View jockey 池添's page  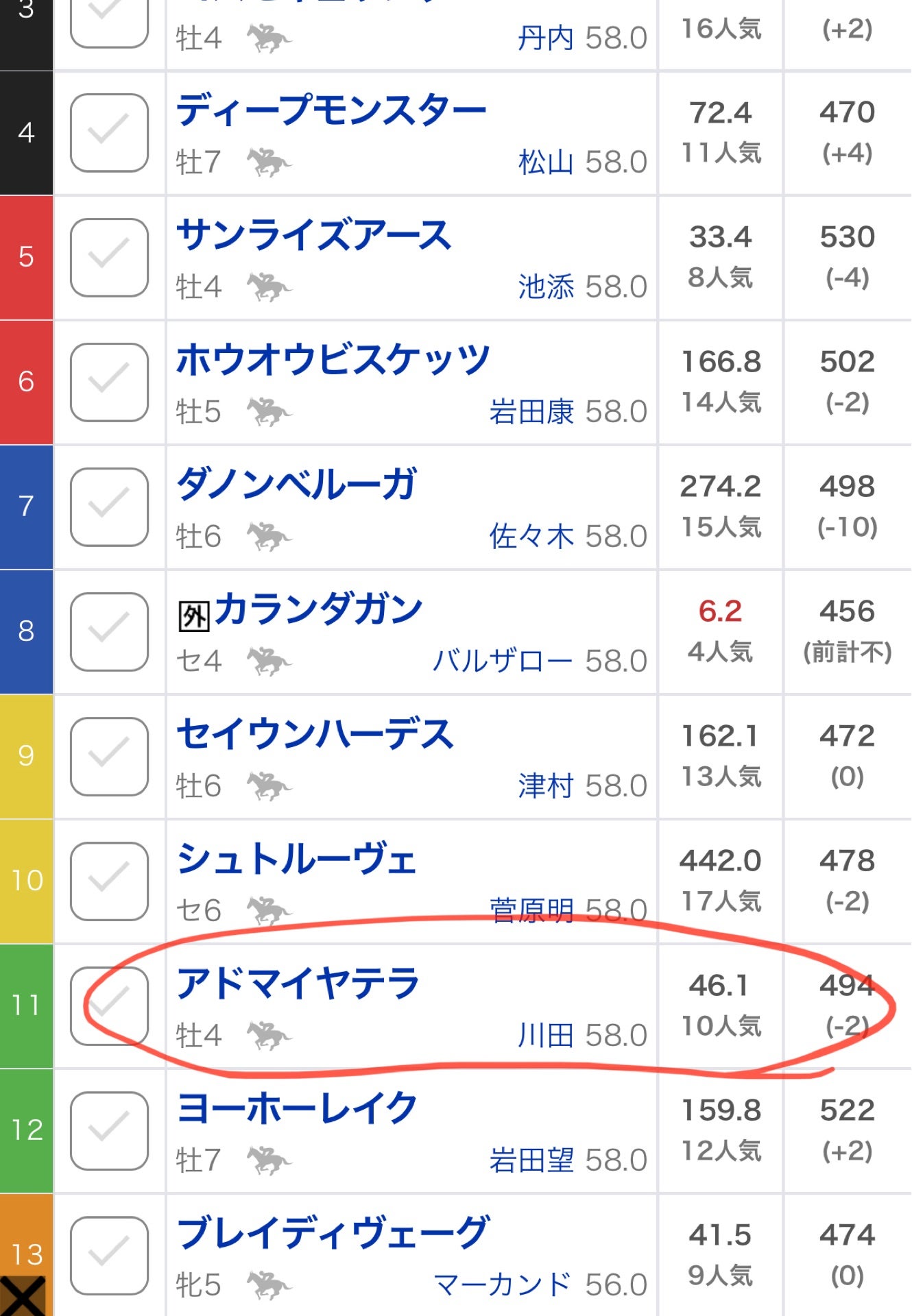click(x=545, y=287)
